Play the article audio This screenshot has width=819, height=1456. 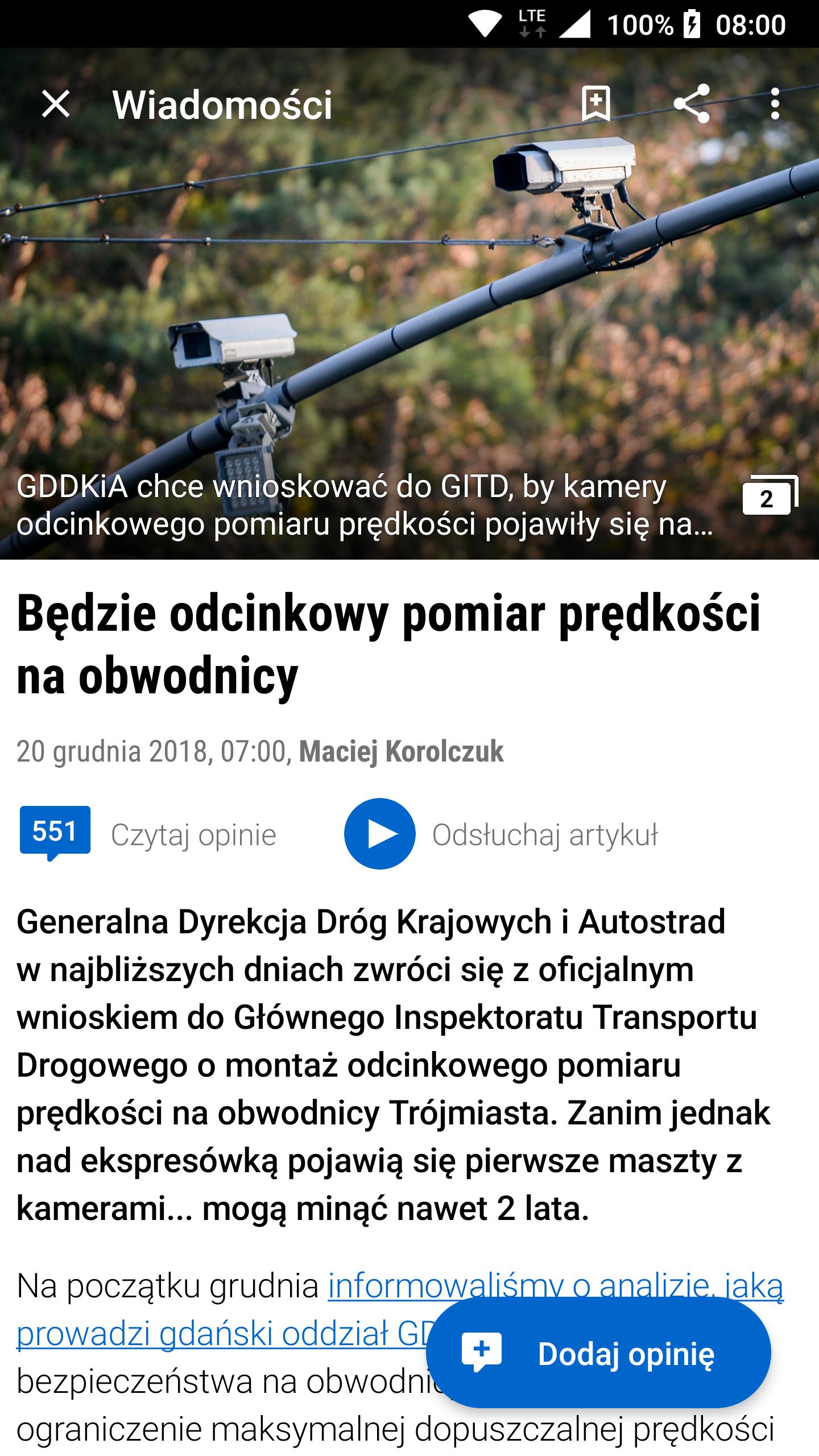[x=379, y=834]
